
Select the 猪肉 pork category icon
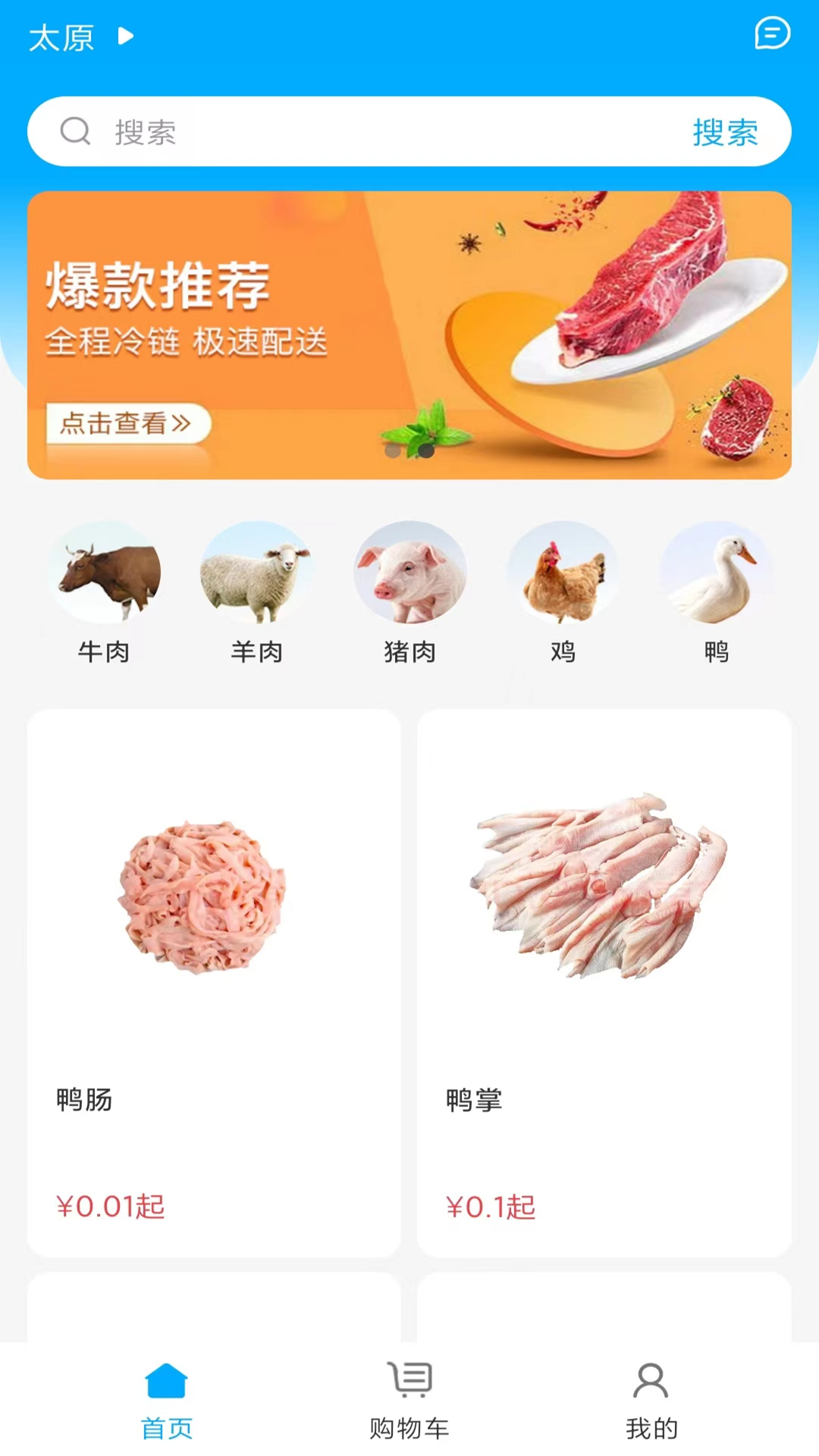[x=409, y=574]
